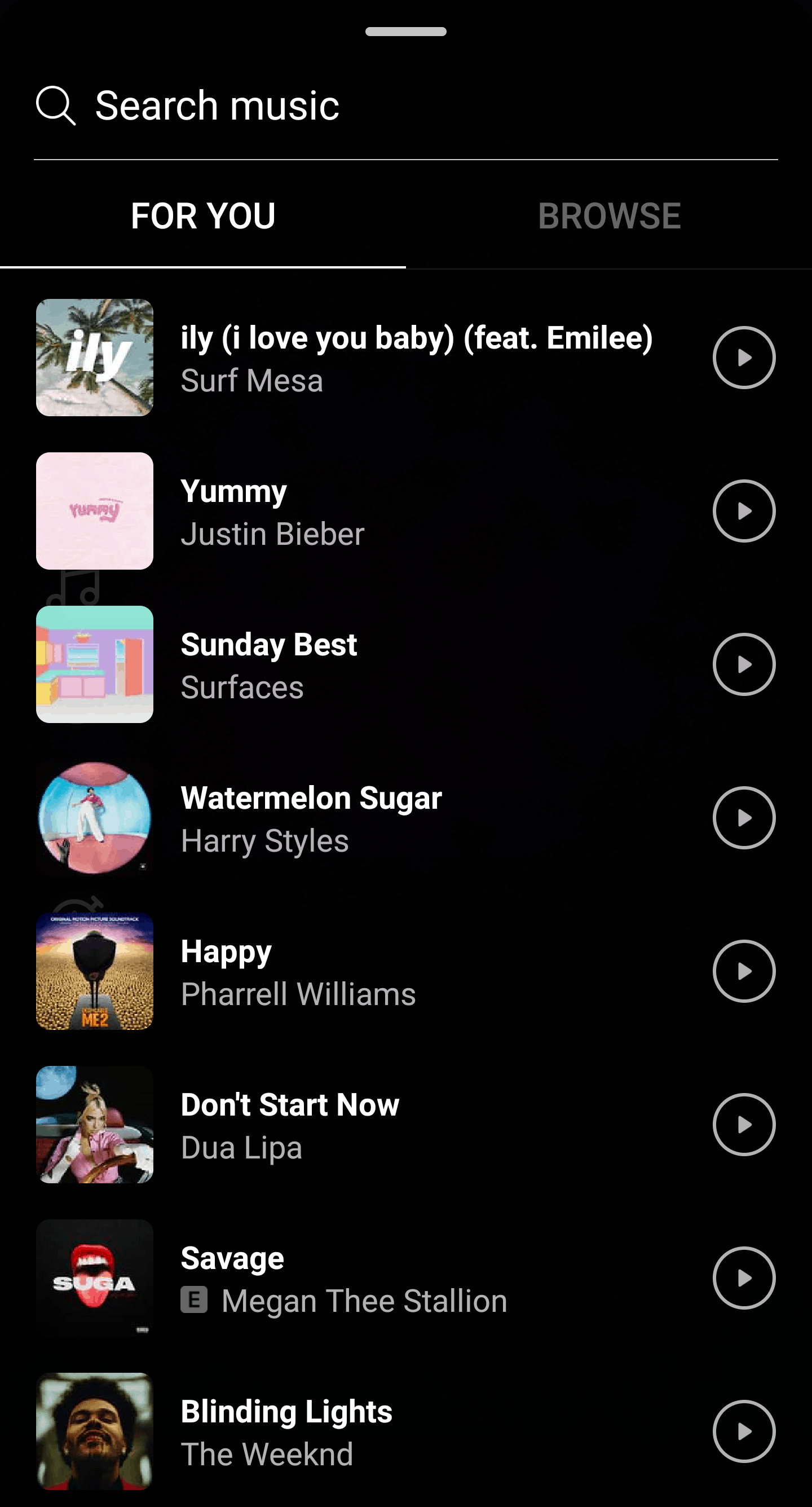
Task: Click the Watermelon Sugar cover art
Action: [x=95, y=817]
